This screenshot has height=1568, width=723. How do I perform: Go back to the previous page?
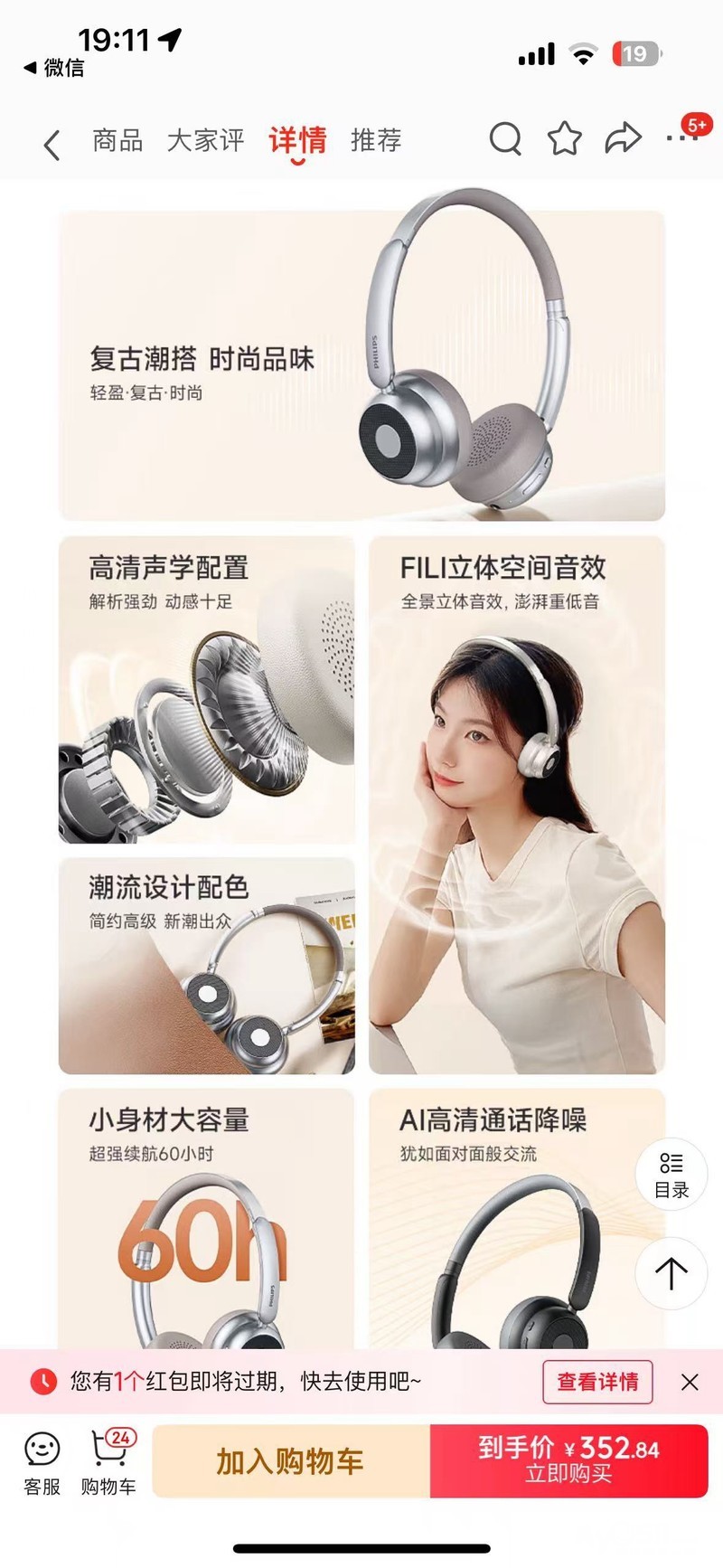[x=52, y=144]
